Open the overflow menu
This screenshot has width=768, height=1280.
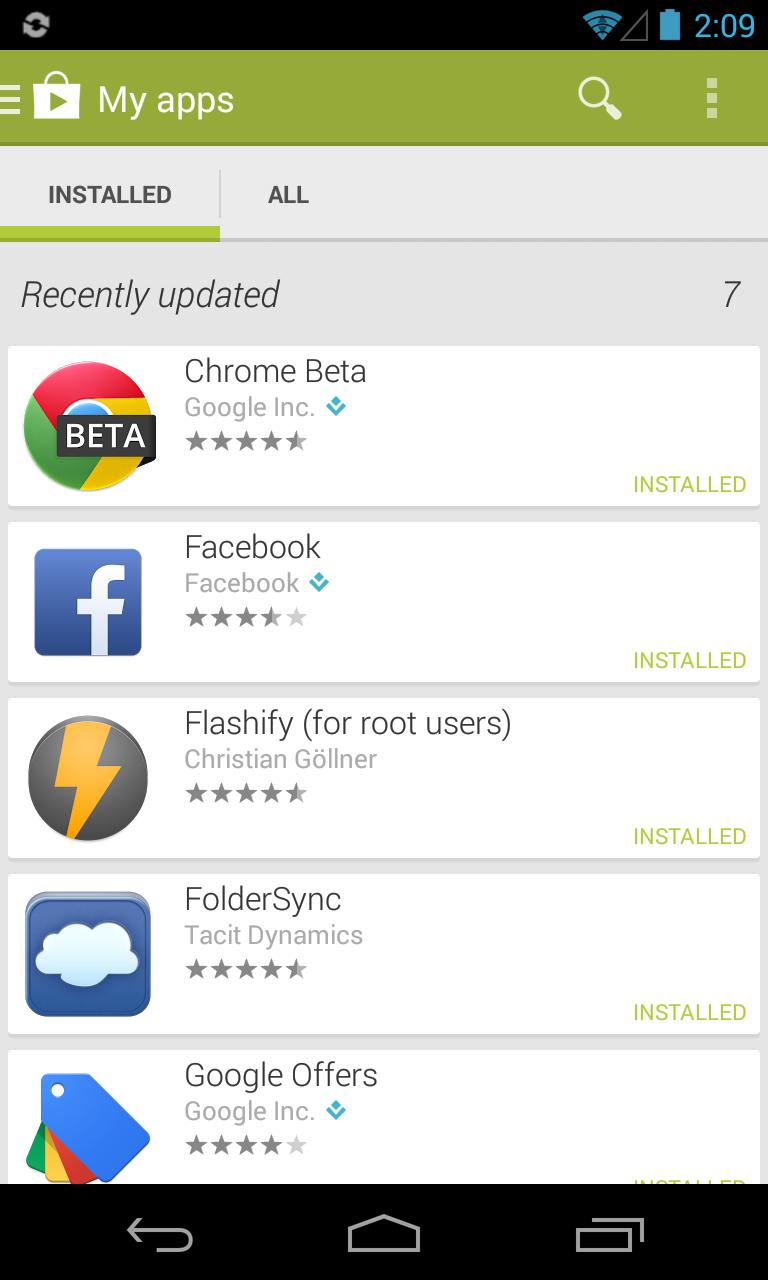712,98
